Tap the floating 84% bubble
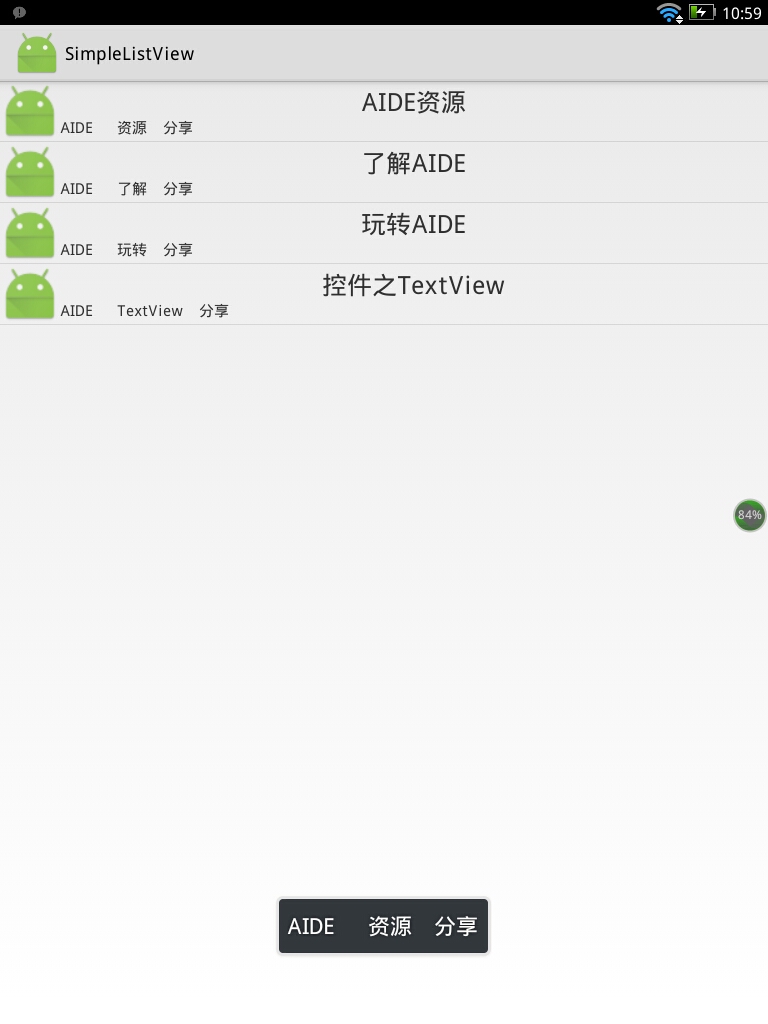This screenshot has height=1024, width=768. click(749, 515)
